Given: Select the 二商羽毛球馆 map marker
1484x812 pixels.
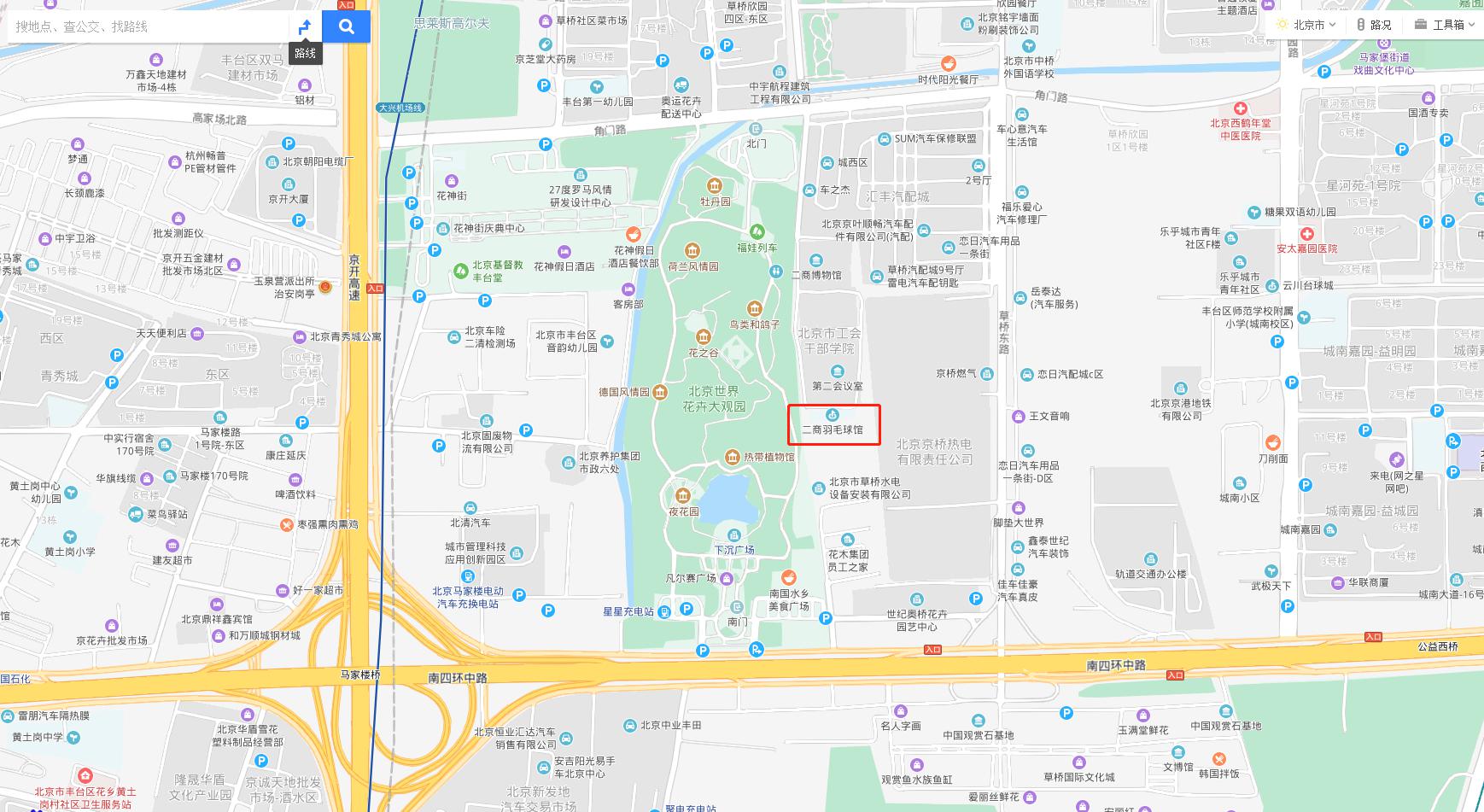Looking at the screenshot, I should tap(833, 416).
